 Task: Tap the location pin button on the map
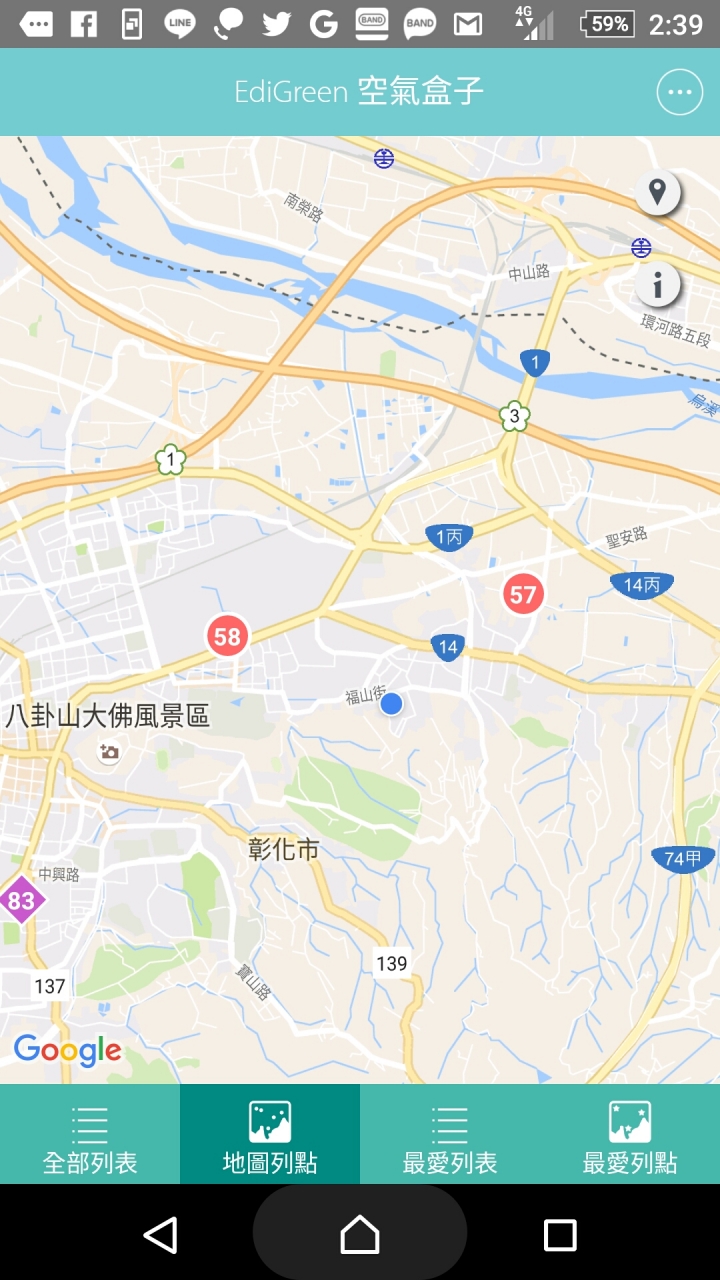coord(657,192)
